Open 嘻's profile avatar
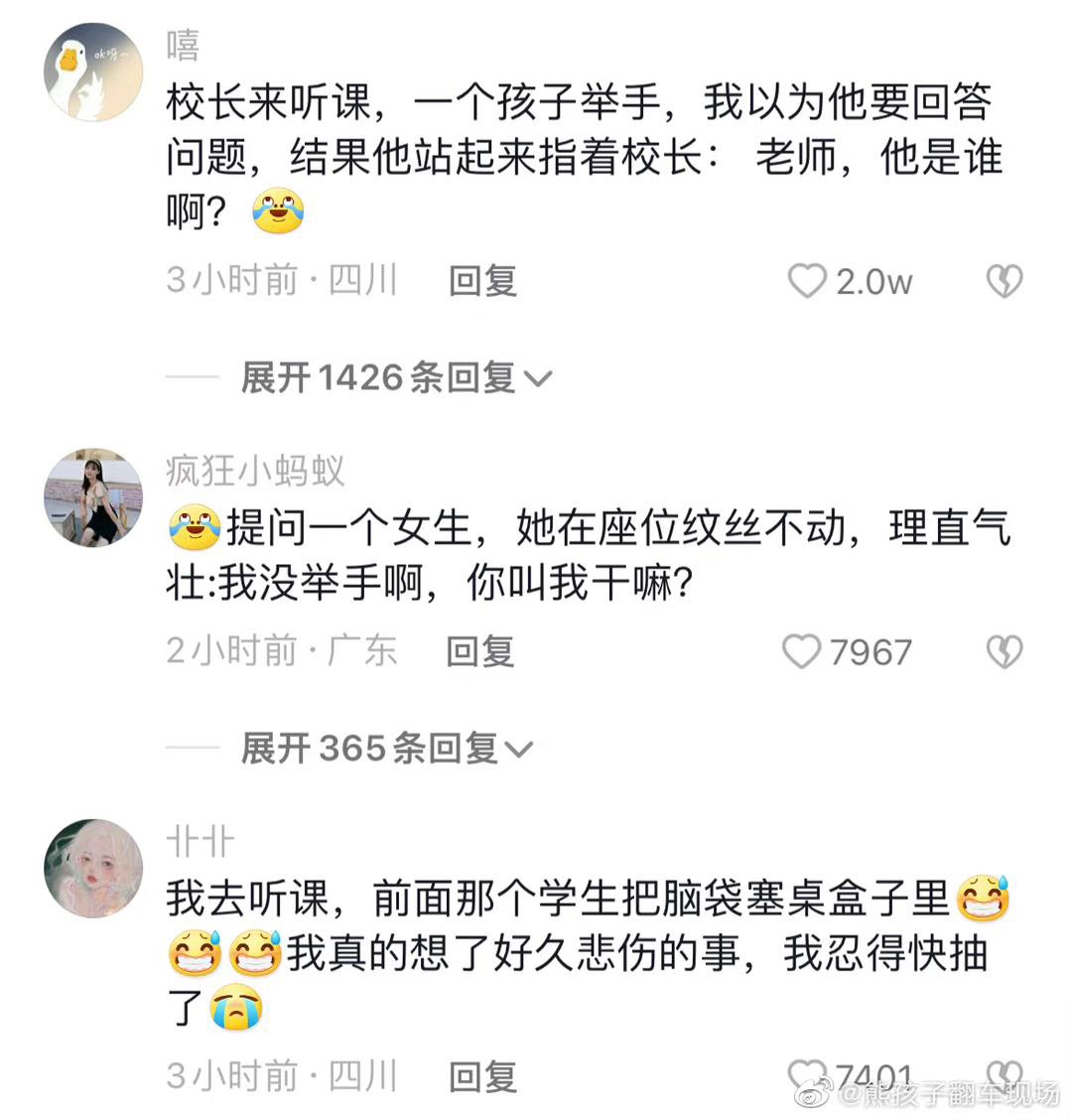 [x=93, y=71]
